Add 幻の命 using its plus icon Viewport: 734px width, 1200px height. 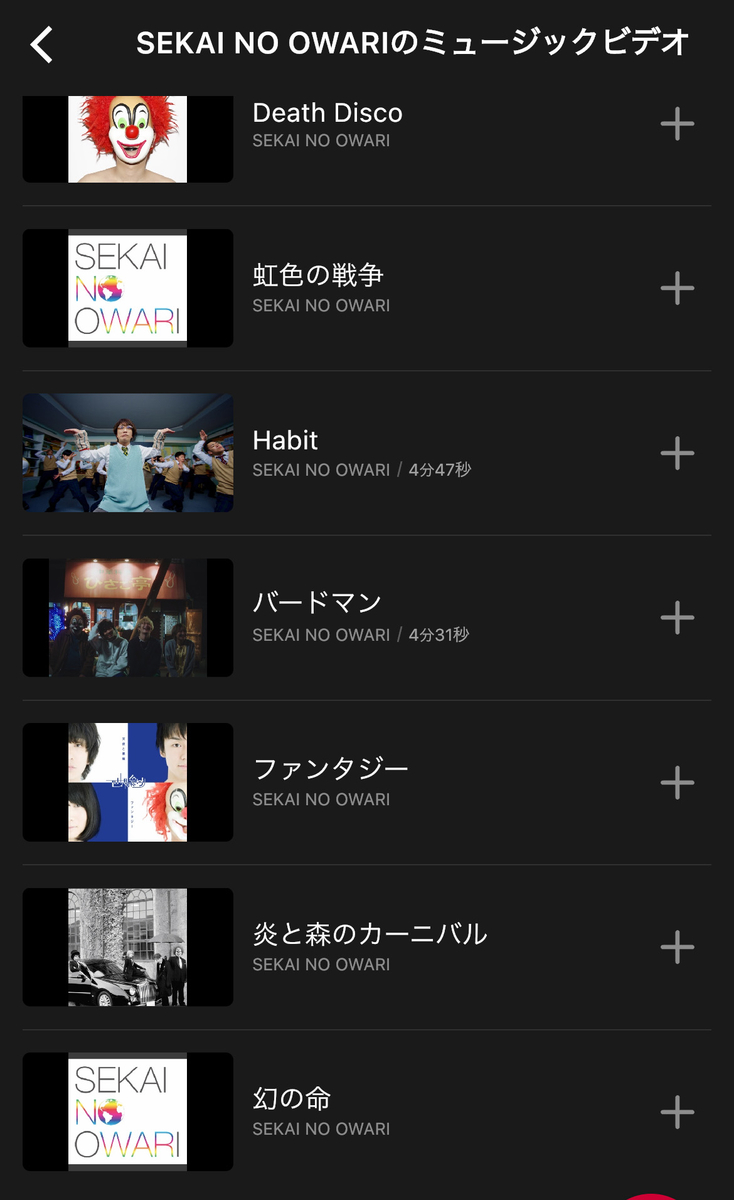[x=677, y=1112]
